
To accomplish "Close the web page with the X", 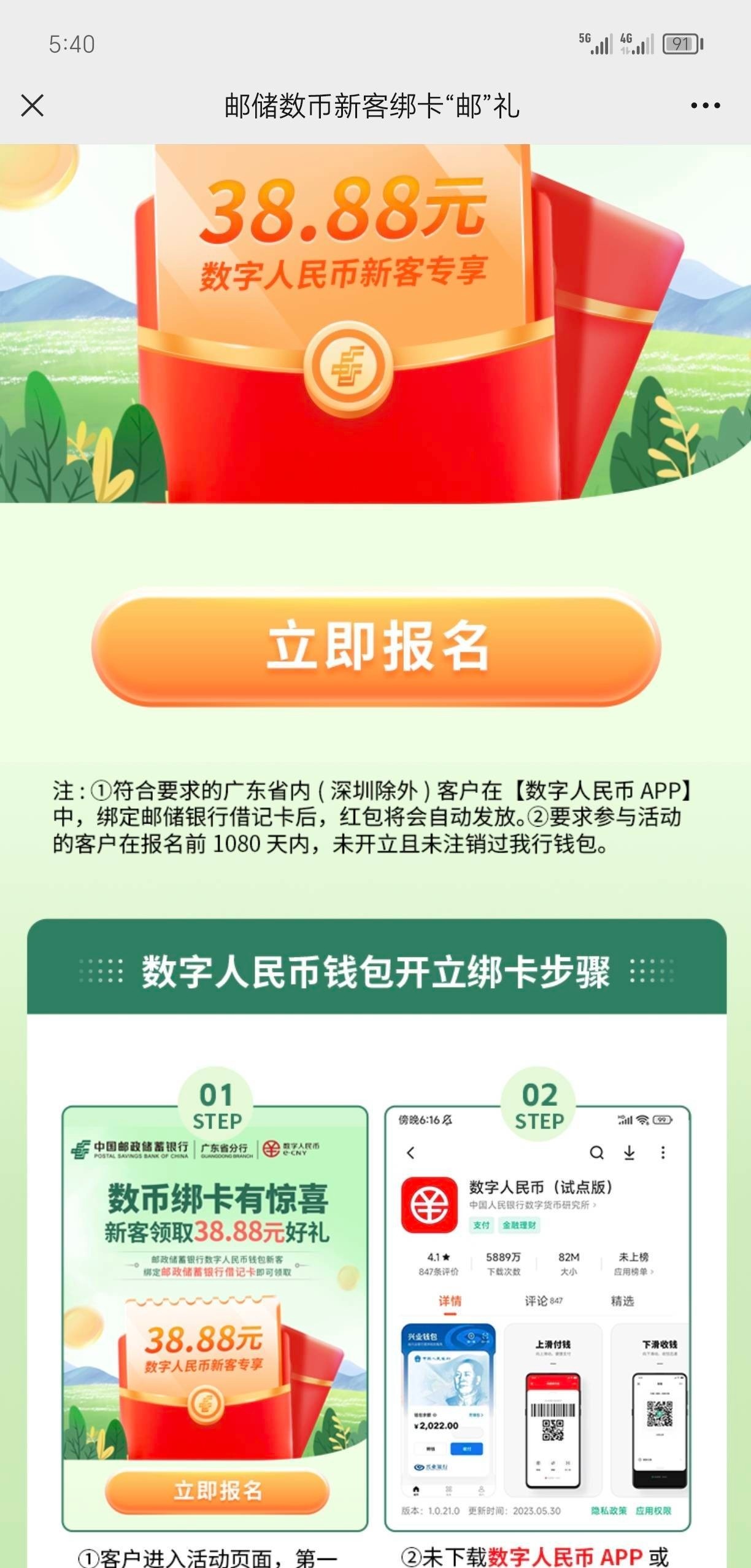I will pyautogui.click(x=33, y=106).
